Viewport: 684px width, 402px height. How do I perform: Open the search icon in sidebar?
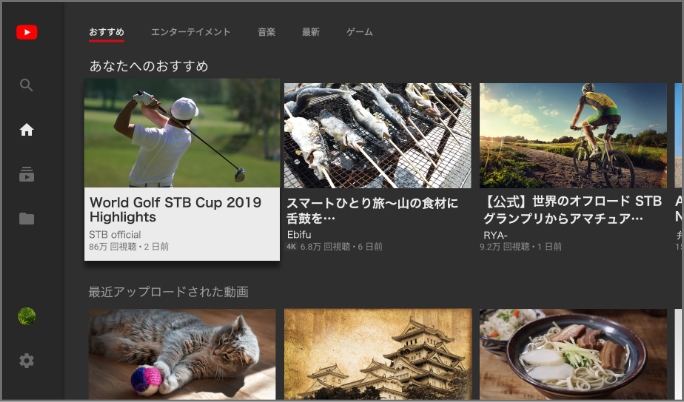pyautogui.click(x=27, y=85)
